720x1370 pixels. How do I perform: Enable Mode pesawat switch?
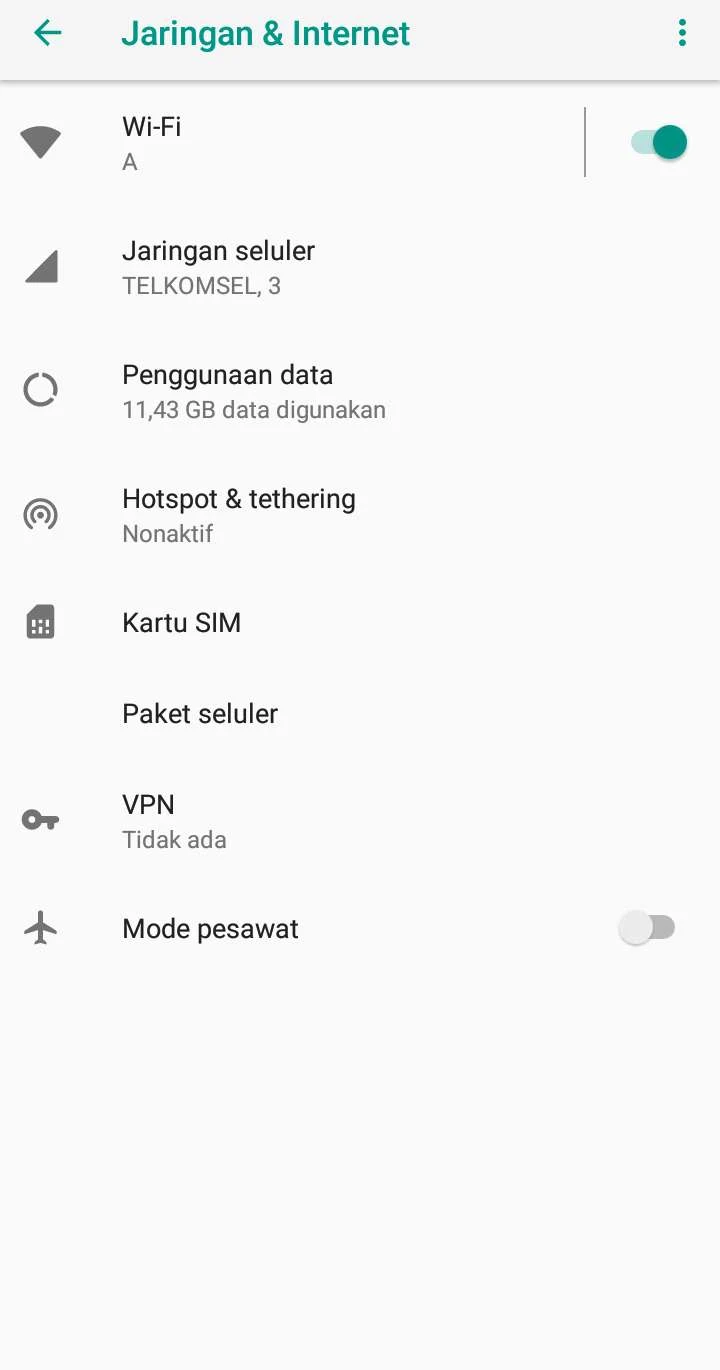pyautogui.click(x=647, y=929)
